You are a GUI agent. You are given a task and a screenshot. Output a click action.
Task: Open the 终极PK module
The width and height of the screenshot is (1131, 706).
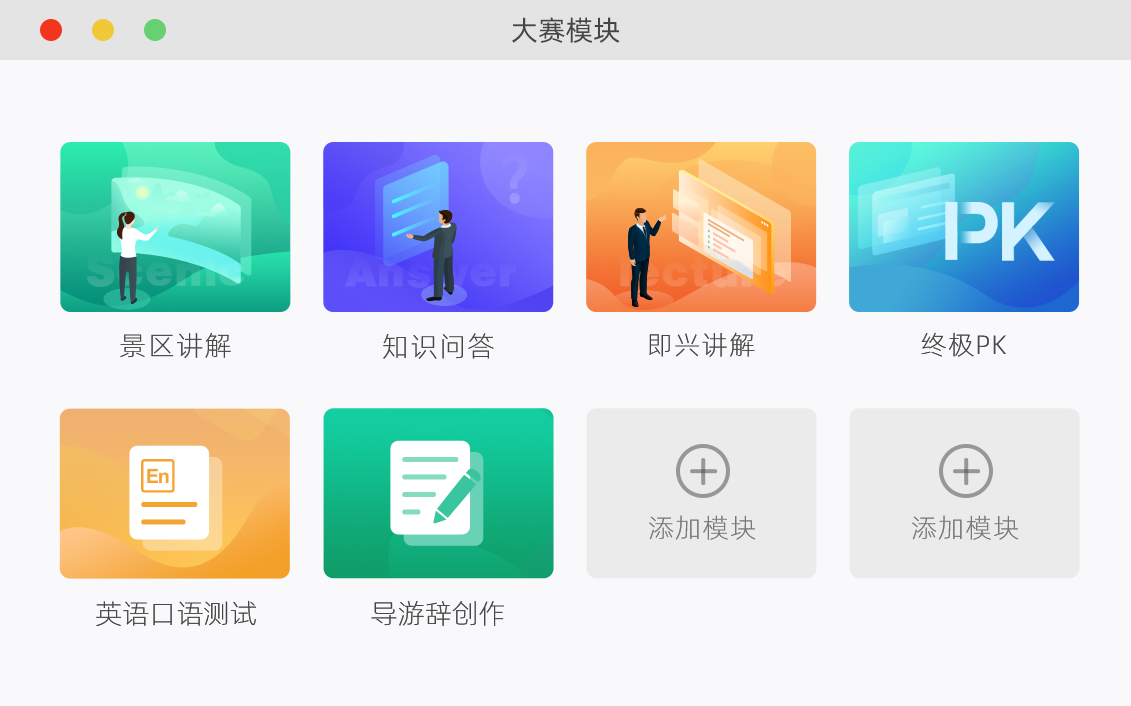964,227
